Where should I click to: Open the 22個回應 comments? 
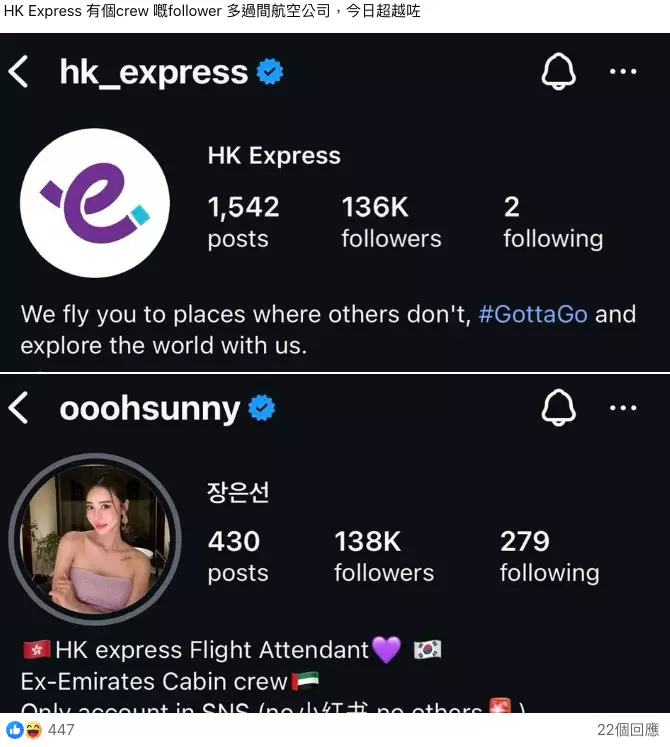(628, 730)
